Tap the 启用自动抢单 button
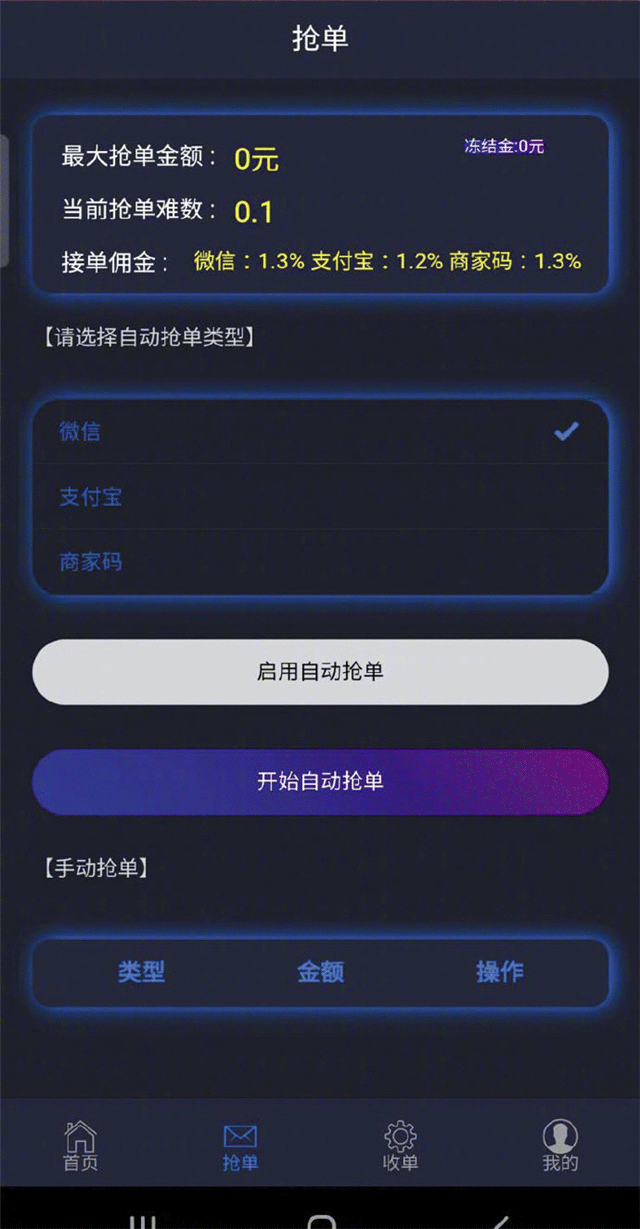The height and width of the screenshot is (1229, 640). [x=320, y=672]
